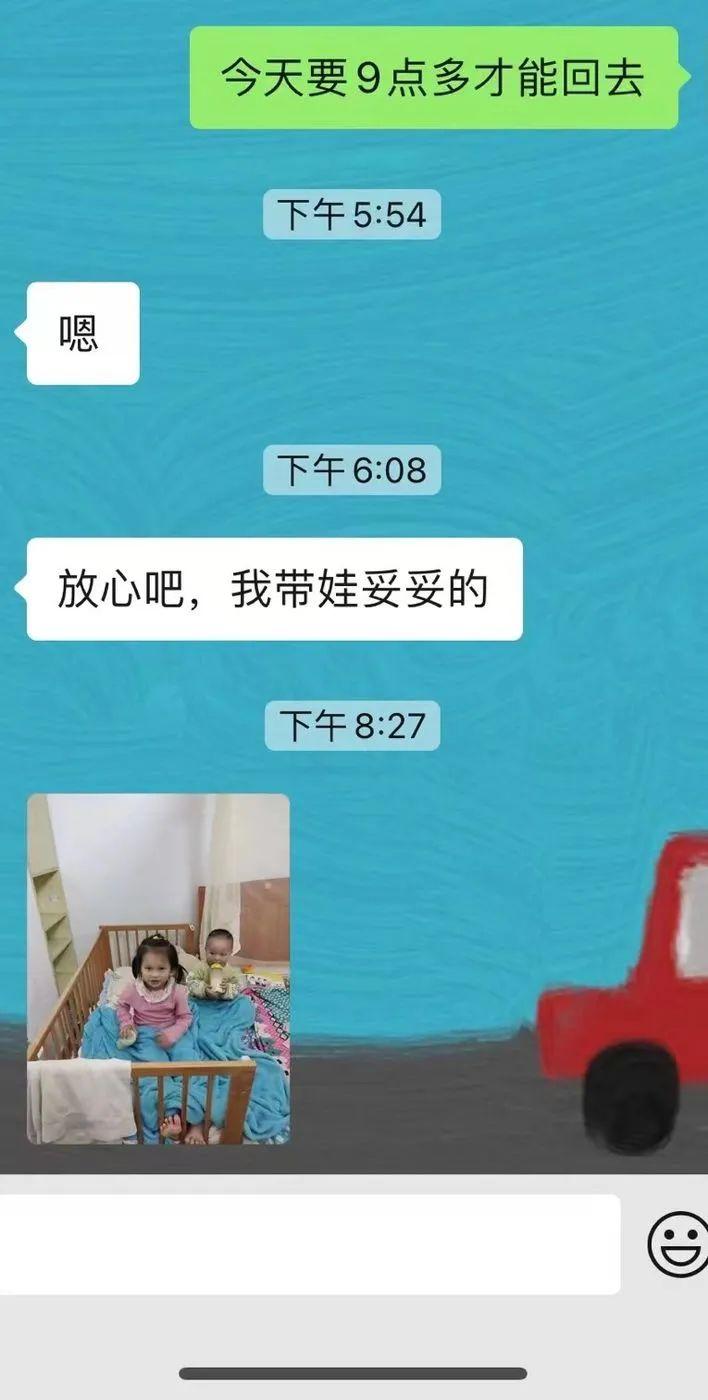Open the emoji picker
Viewport: 708px width, 1400px height.
pos(678,1244)
